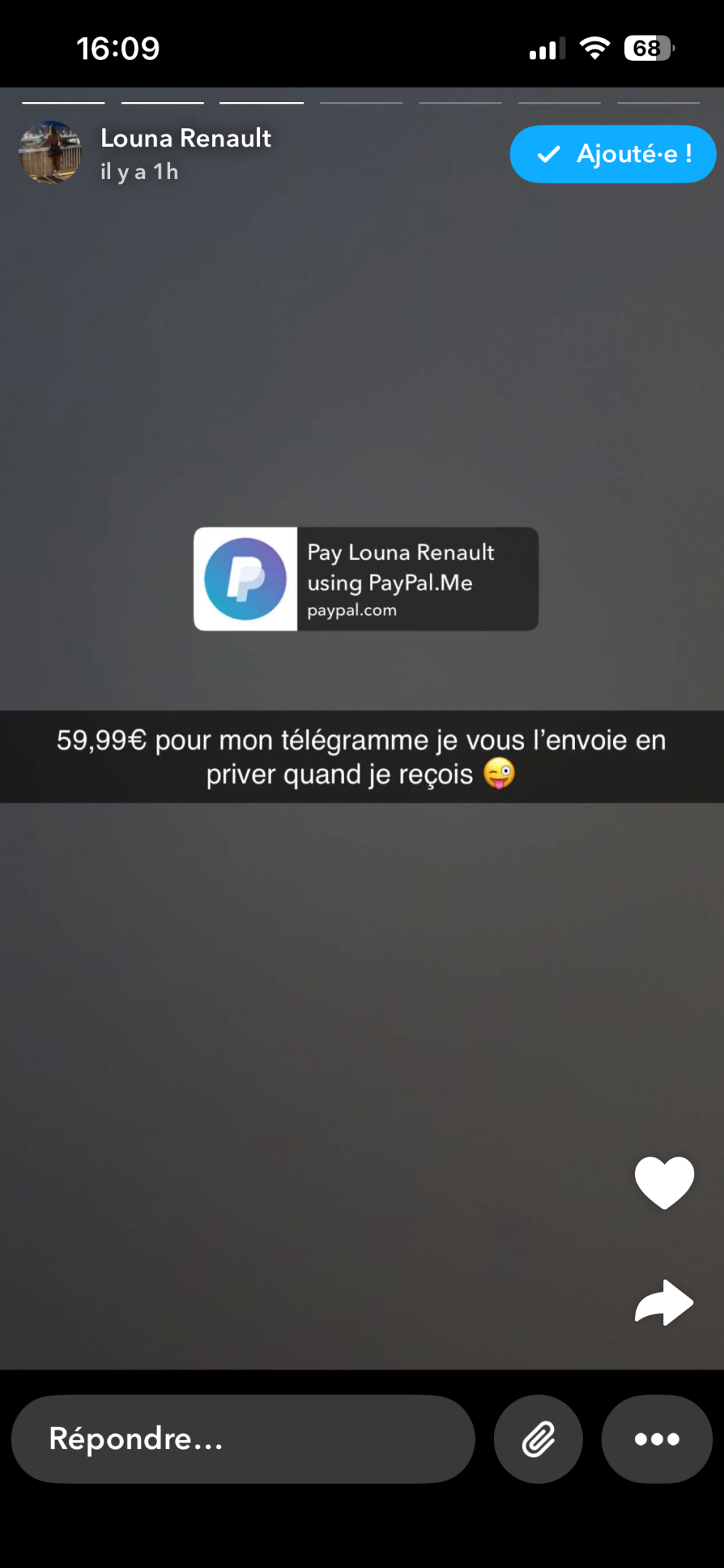Open the PayPal.Me link card
Image resolution: width=724 pixels, height=1568 pixels.
[366, 579]
